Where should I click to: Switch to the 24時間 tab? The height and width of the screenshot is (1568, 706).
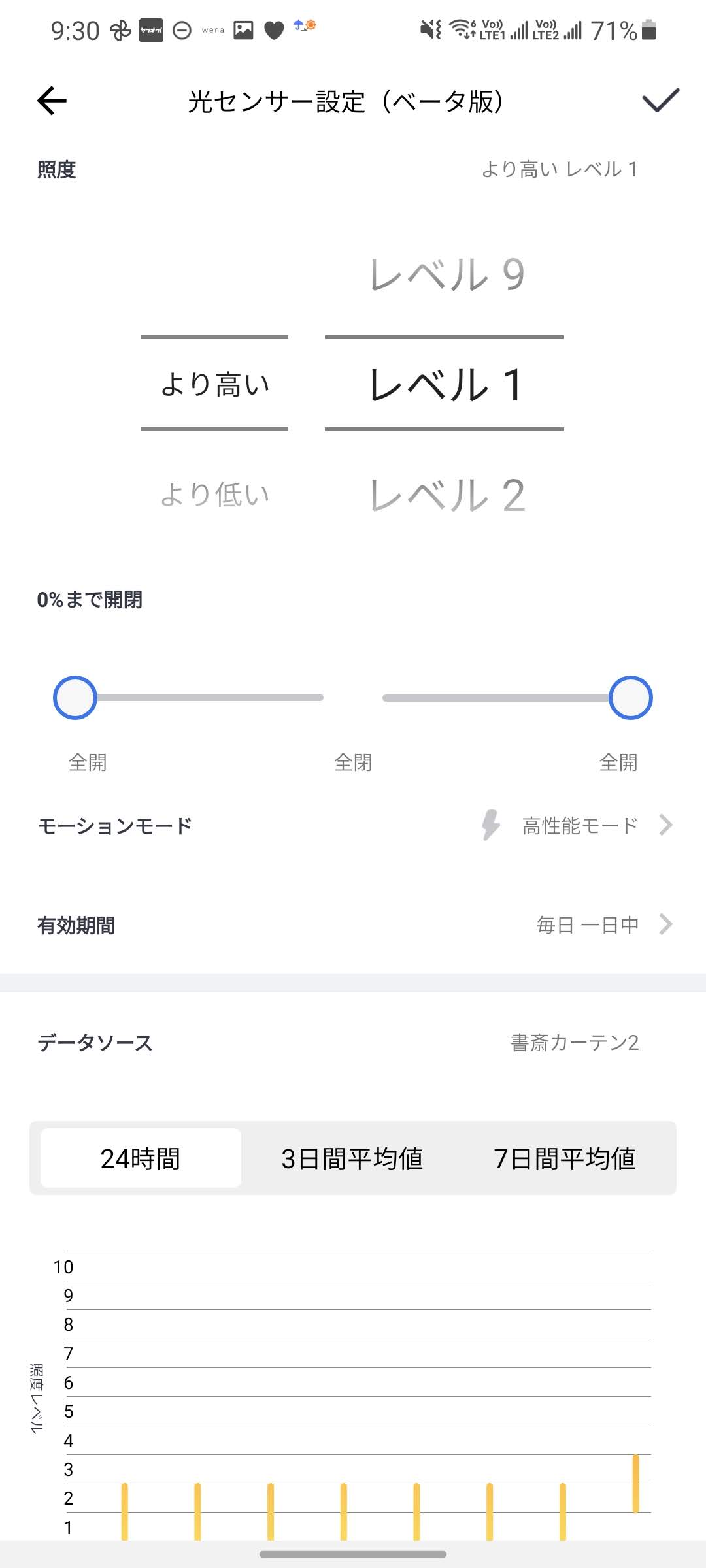point(141,1158)
